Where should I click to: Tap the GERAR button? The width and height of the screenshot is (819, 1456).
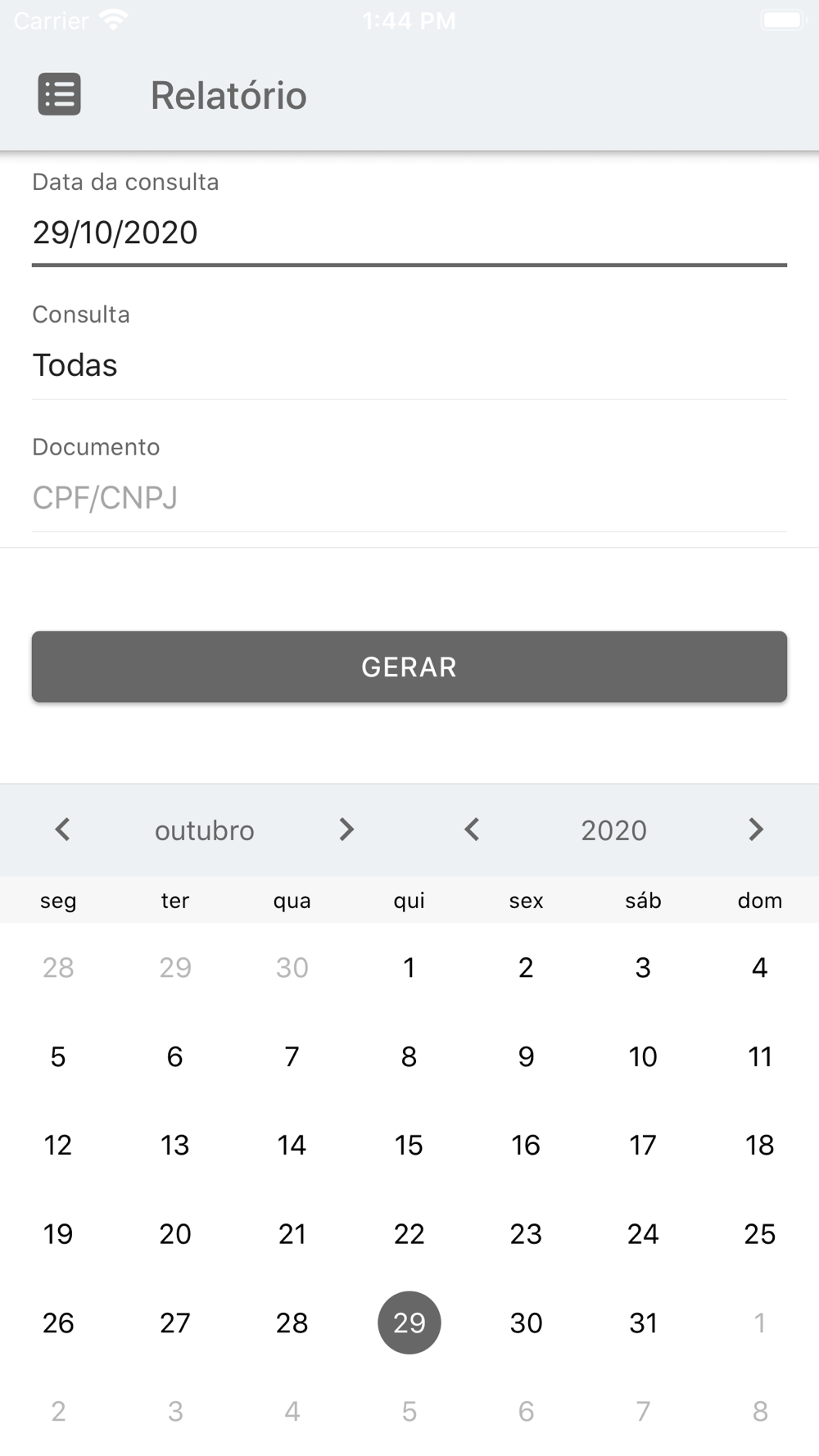click(409, 667)
